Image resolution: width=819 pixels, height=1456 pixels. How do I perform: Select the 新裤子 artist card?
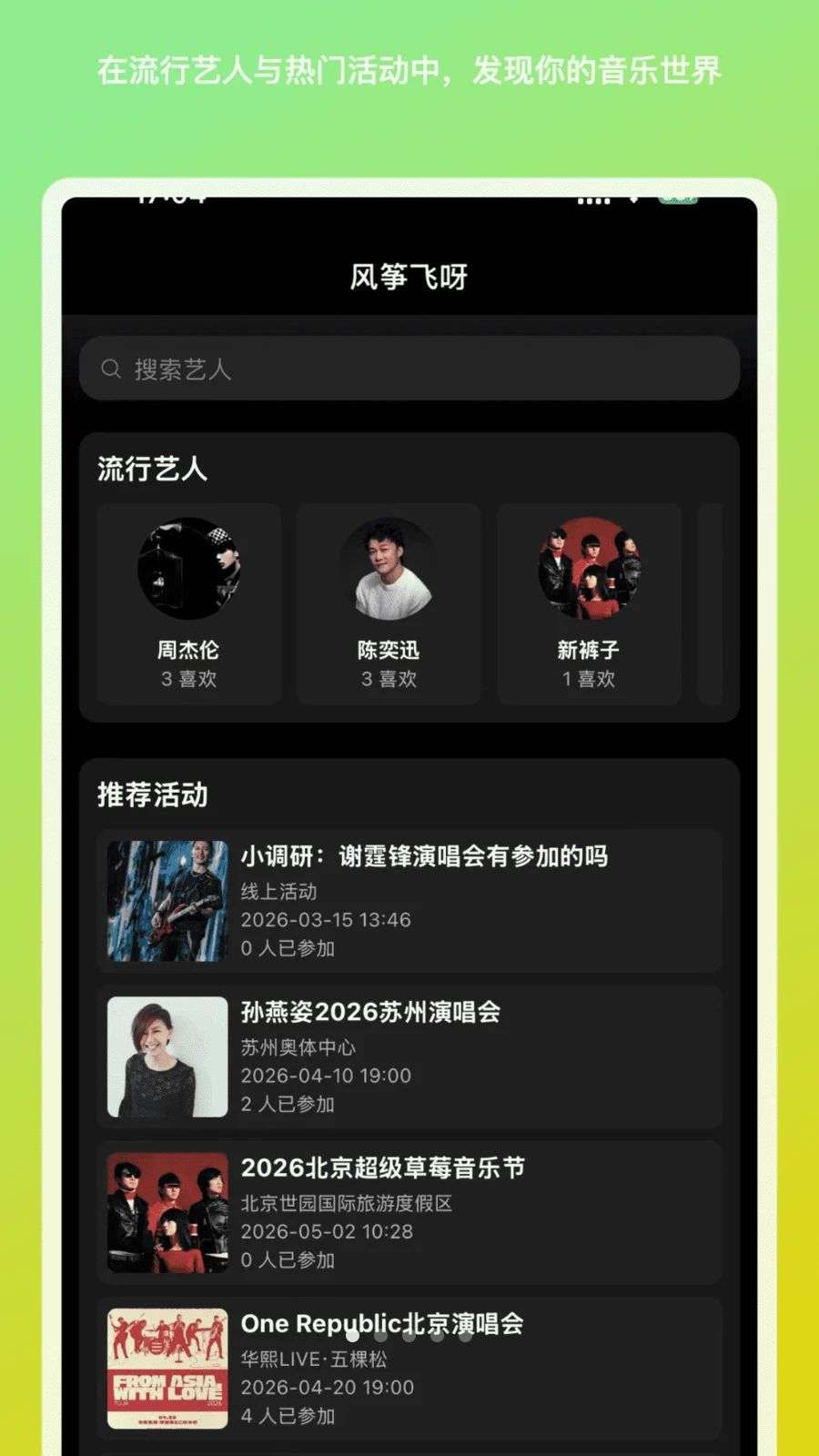click(588, 602)
